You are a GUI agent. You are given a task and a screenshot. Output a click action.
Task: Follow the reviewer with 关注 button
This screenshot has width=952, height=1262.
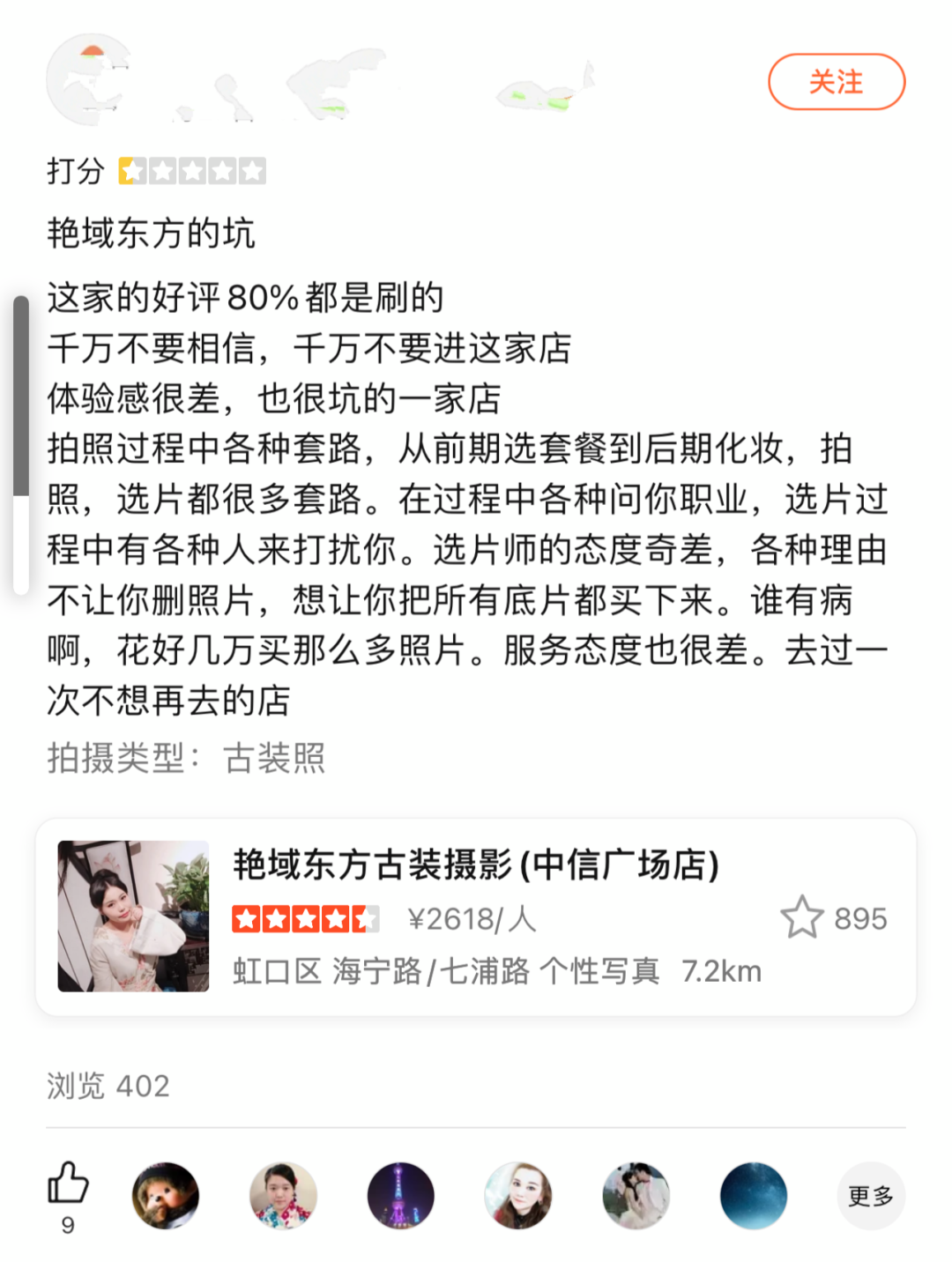(x=836, y=82)
